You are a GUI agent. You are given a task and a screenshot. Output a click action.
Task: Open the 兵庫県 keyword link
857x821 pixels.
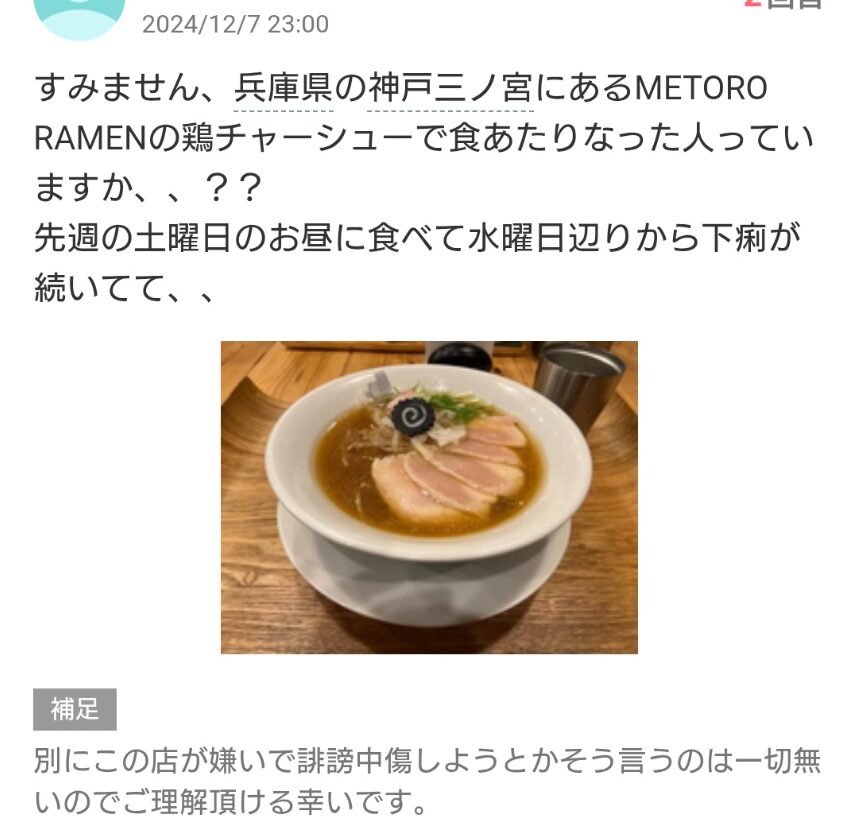coord(283,90)
